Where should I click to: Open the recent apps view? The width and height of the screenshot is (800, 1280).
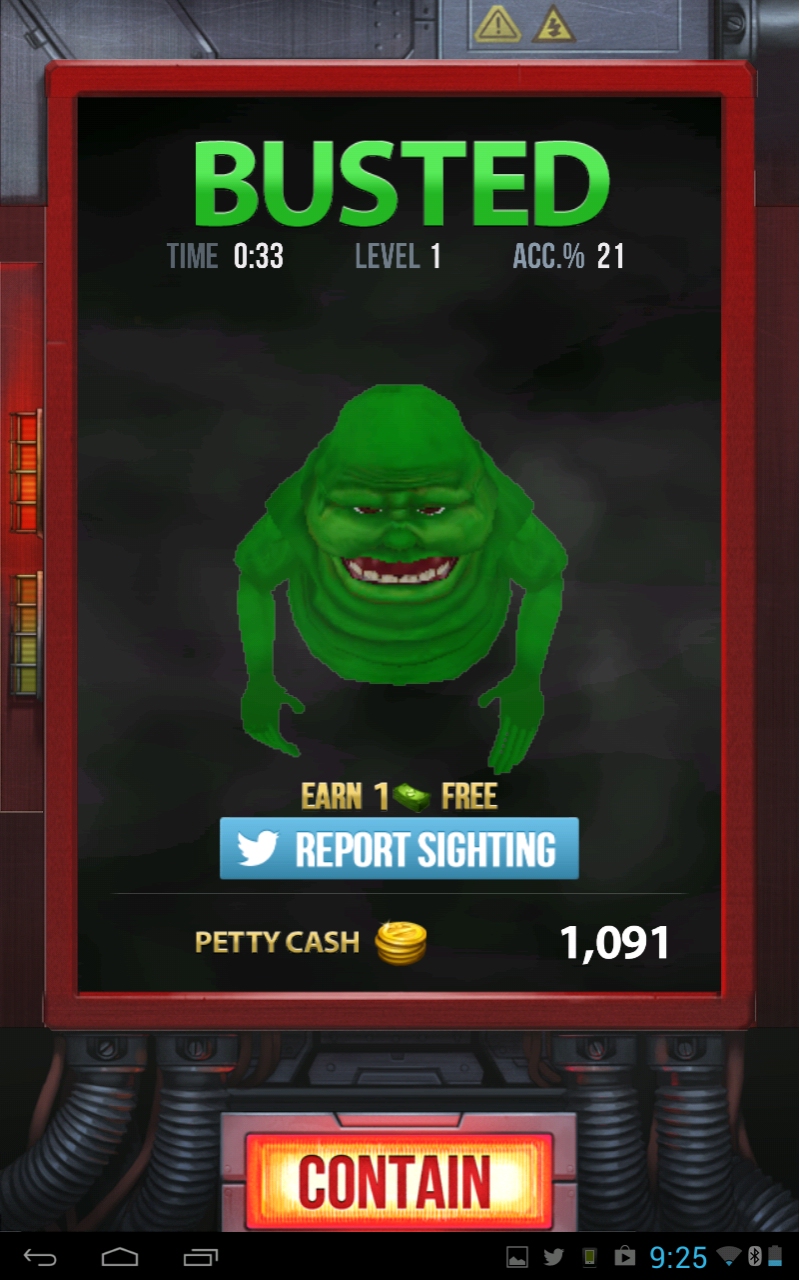(200, 1256)
